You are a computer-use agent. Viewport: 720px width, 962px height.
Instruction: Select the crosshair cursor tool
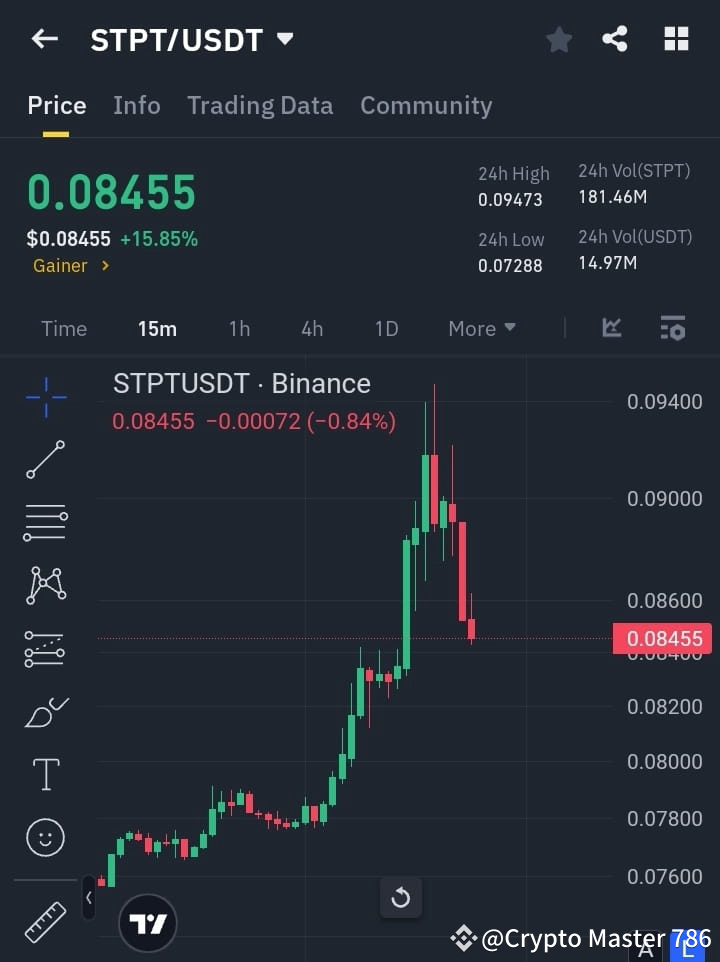coord(45,398)
